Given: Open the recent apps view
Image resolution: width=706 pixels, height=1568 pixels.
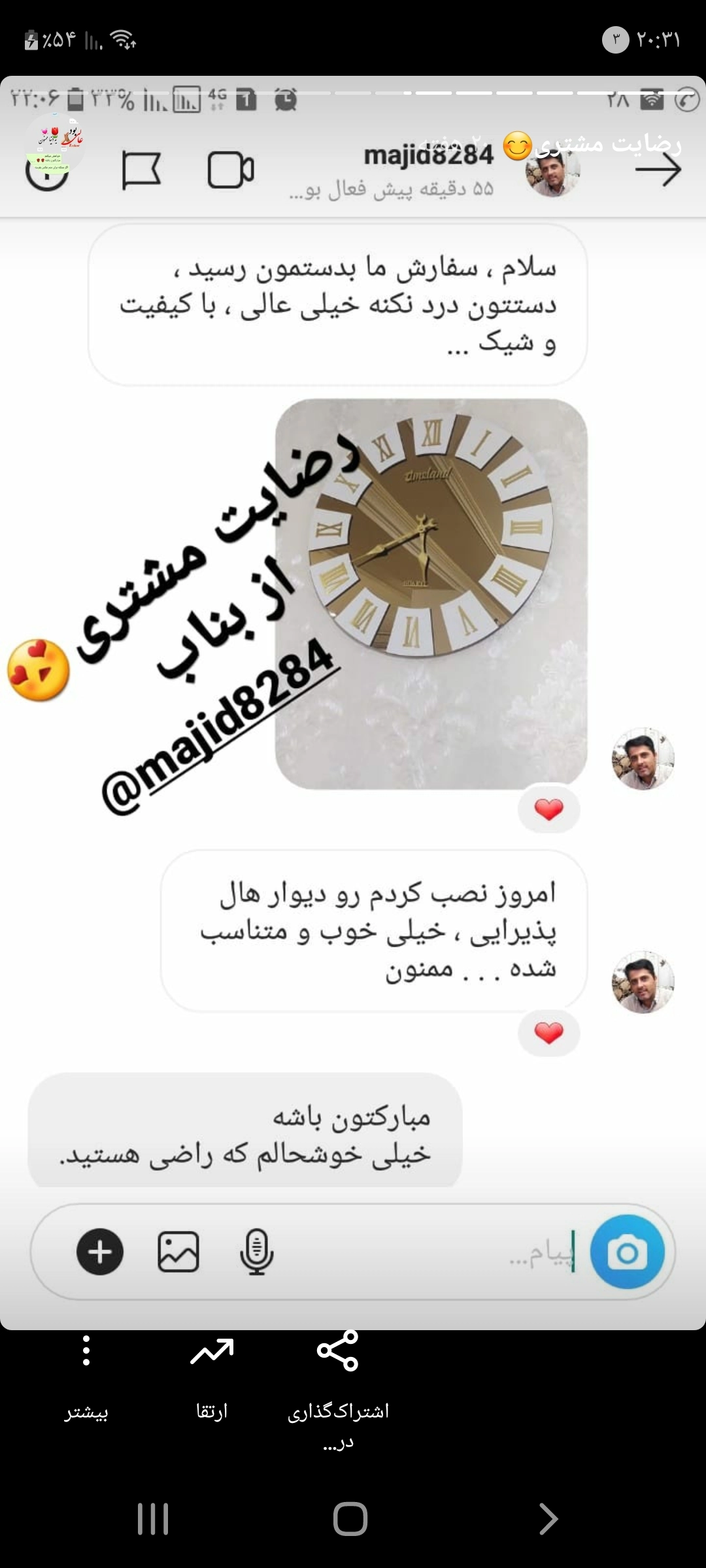Looking at the screenshot, I should (x=153, y=1518).
